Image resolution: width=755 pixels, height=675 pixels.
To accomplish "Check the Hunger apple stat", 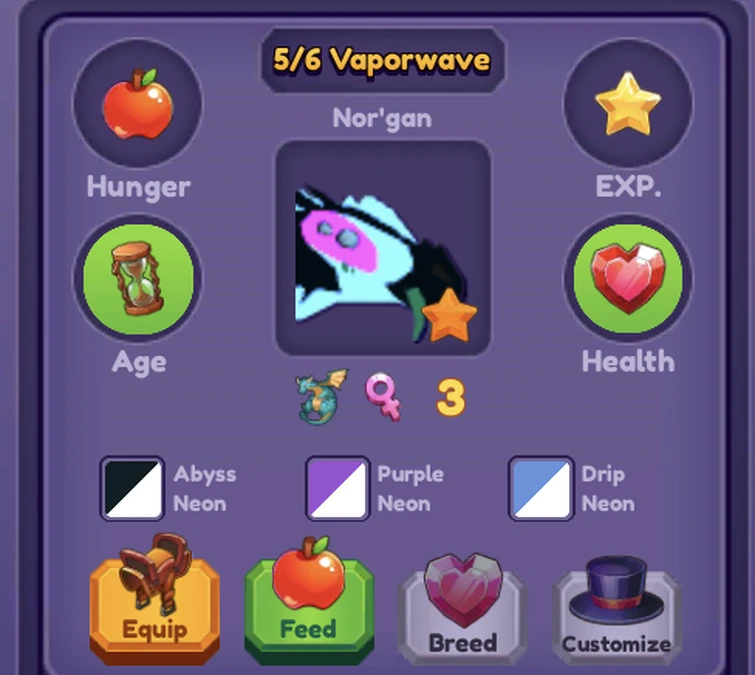I will coord(138,103).
